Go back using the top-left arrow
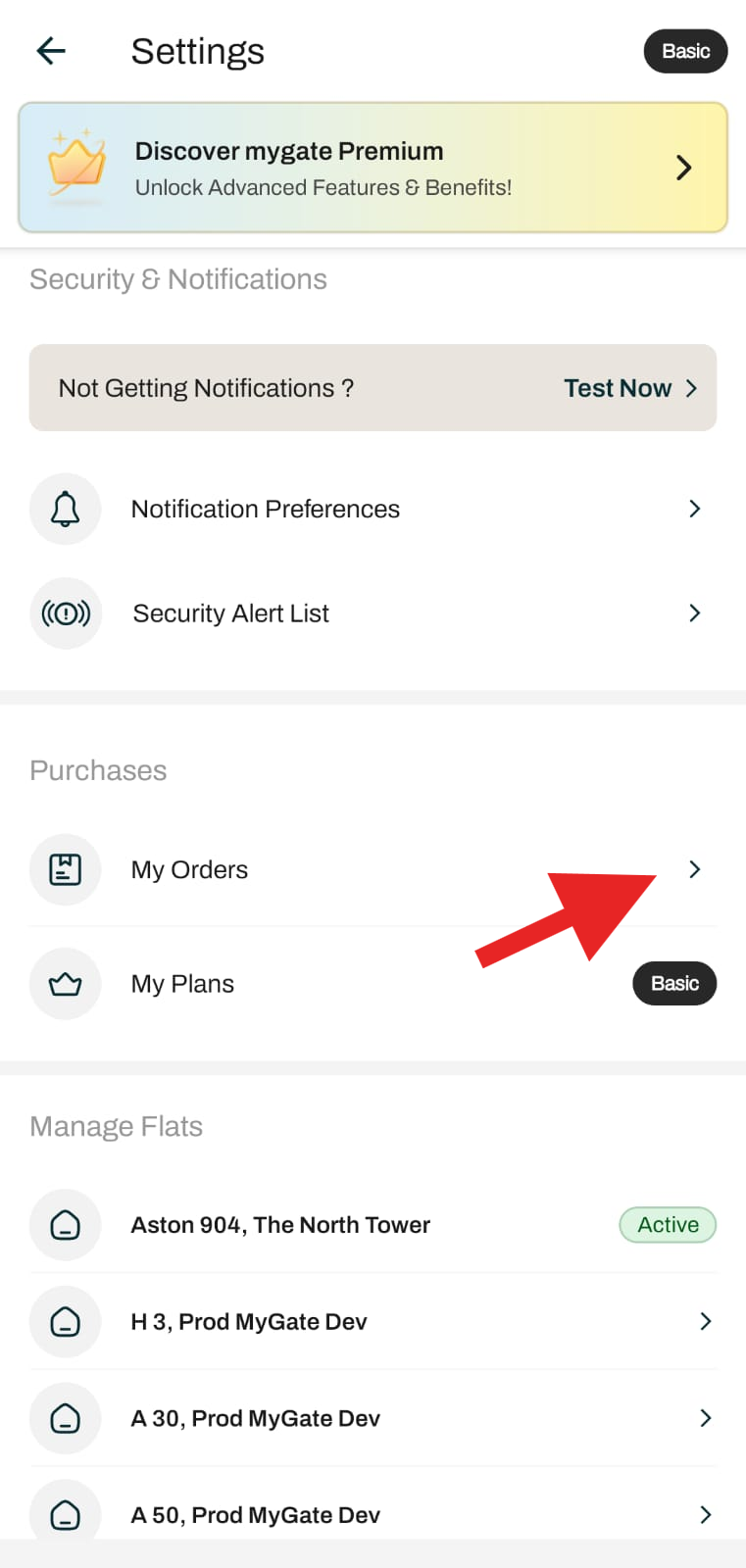 pos(51,51)
